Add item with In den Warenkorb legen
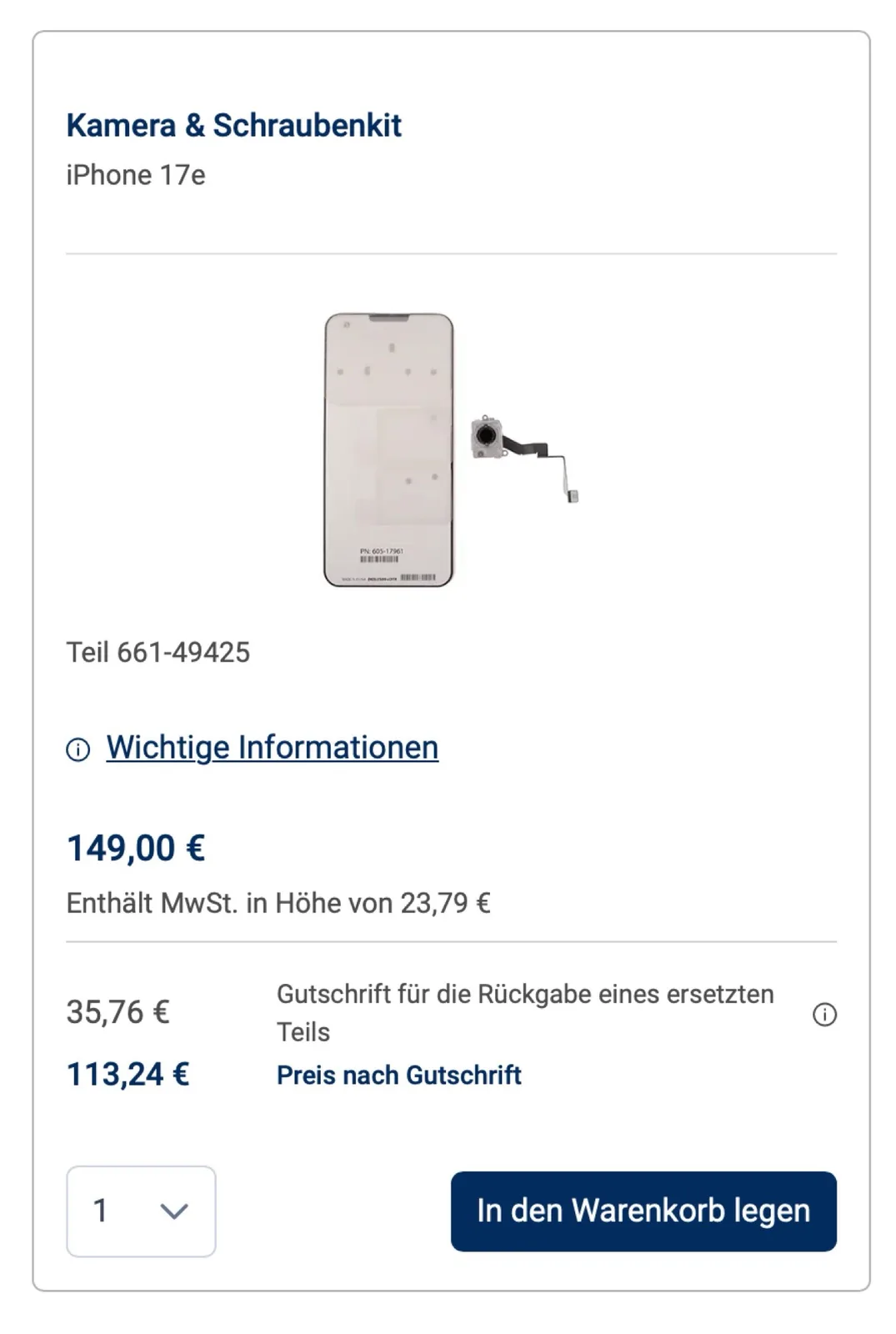Image resolution: width=896 pixels, height=1334 pixels. 643,1211
